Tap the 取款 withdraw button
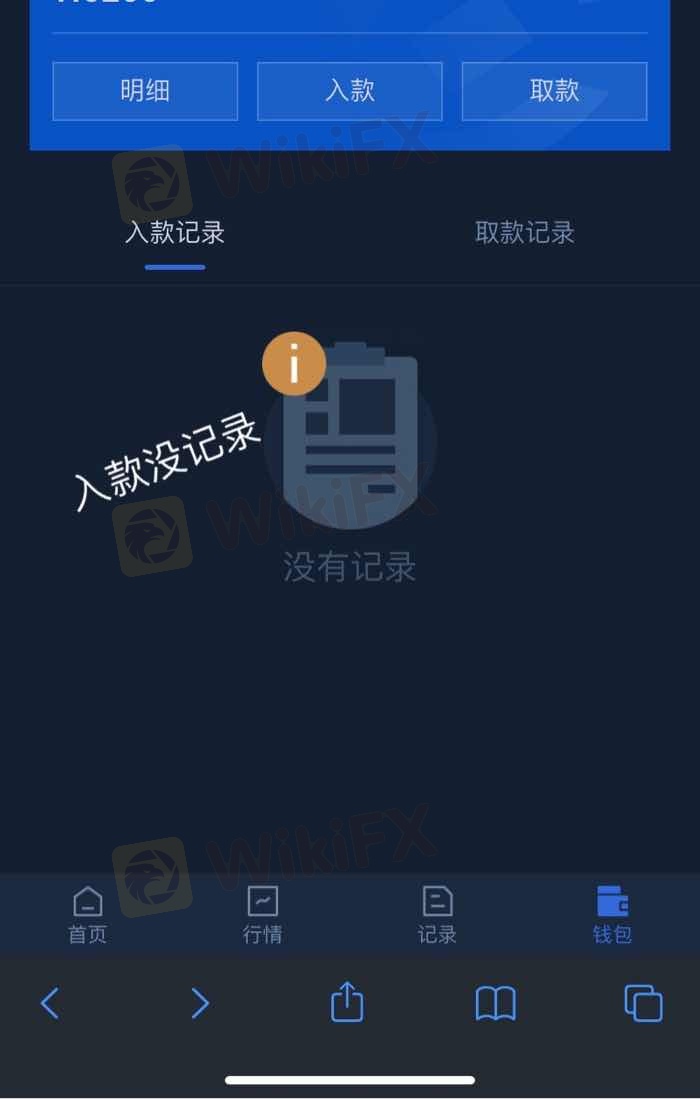This screenshot has width=700, height=1099. pos(554,91)
